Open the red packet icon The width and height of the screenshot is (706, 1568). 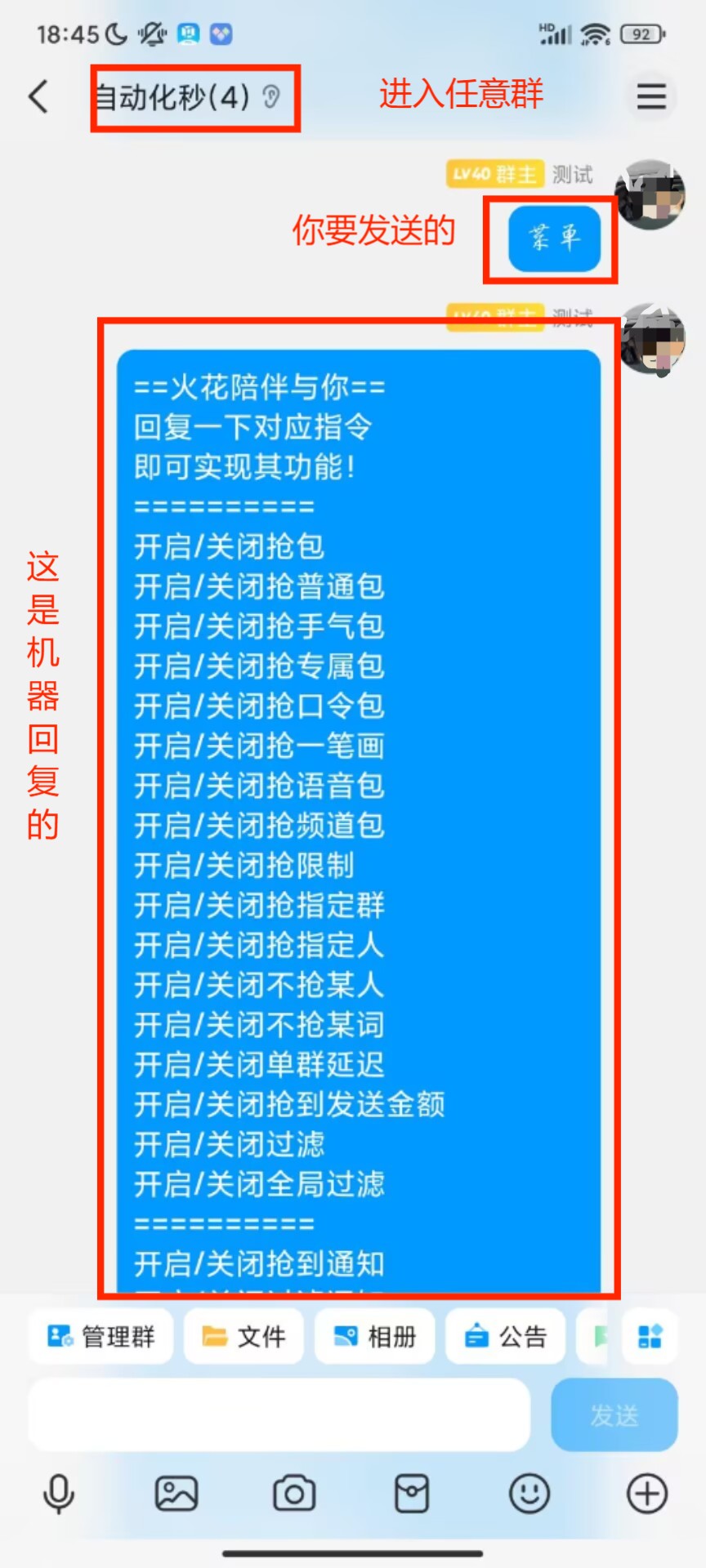coord(412,1494)
